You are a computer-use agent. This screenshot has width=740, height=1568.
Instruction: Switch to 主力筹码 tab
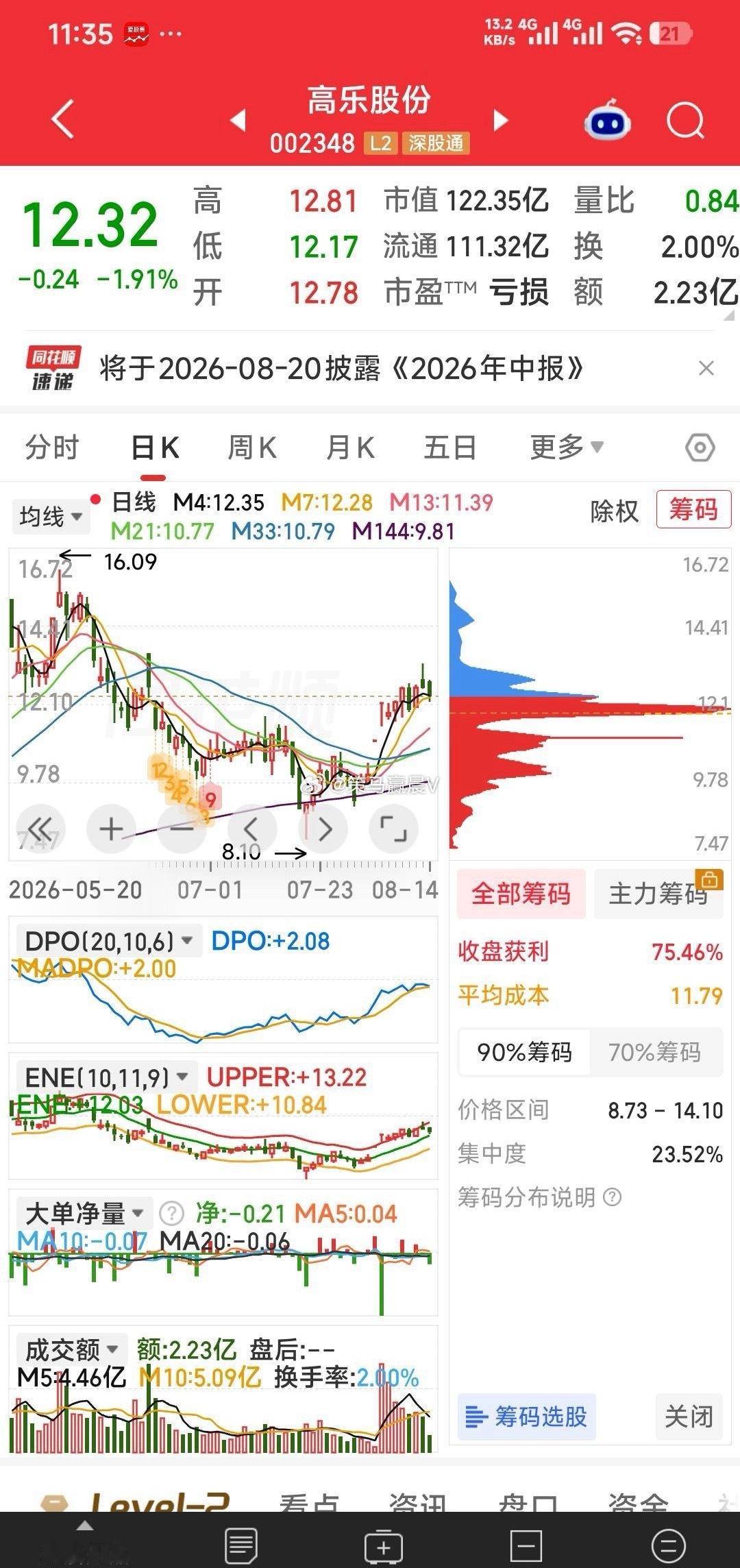(658, 894)
